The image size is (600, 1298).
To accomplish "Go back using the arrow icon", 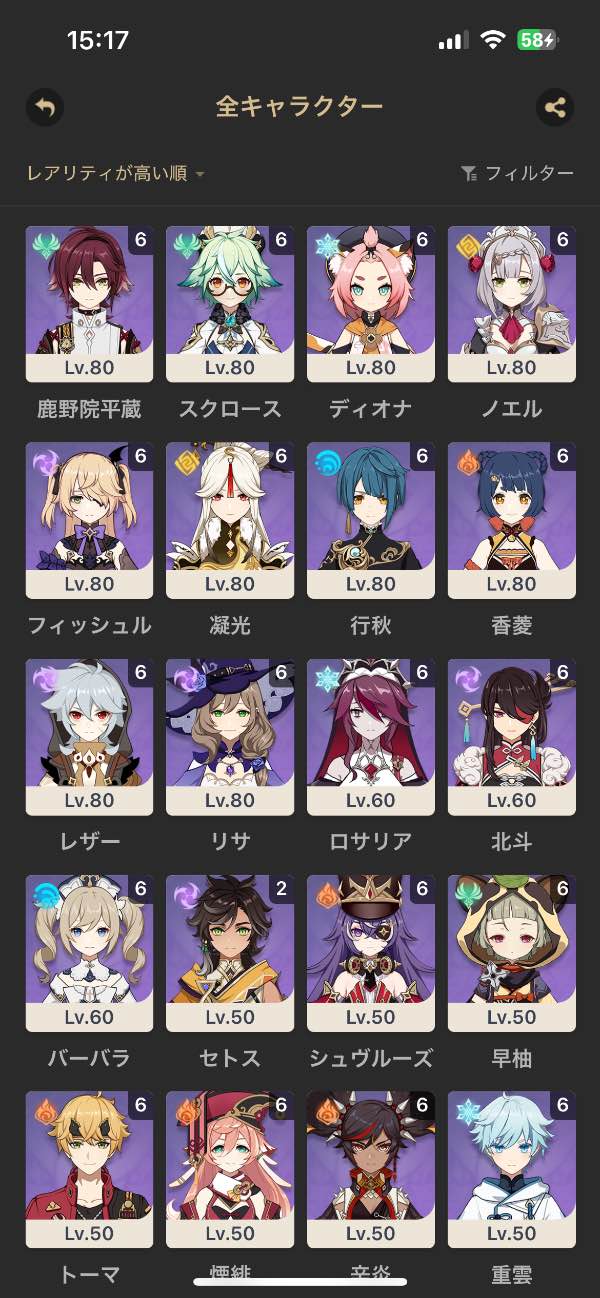I will [45, 107].
